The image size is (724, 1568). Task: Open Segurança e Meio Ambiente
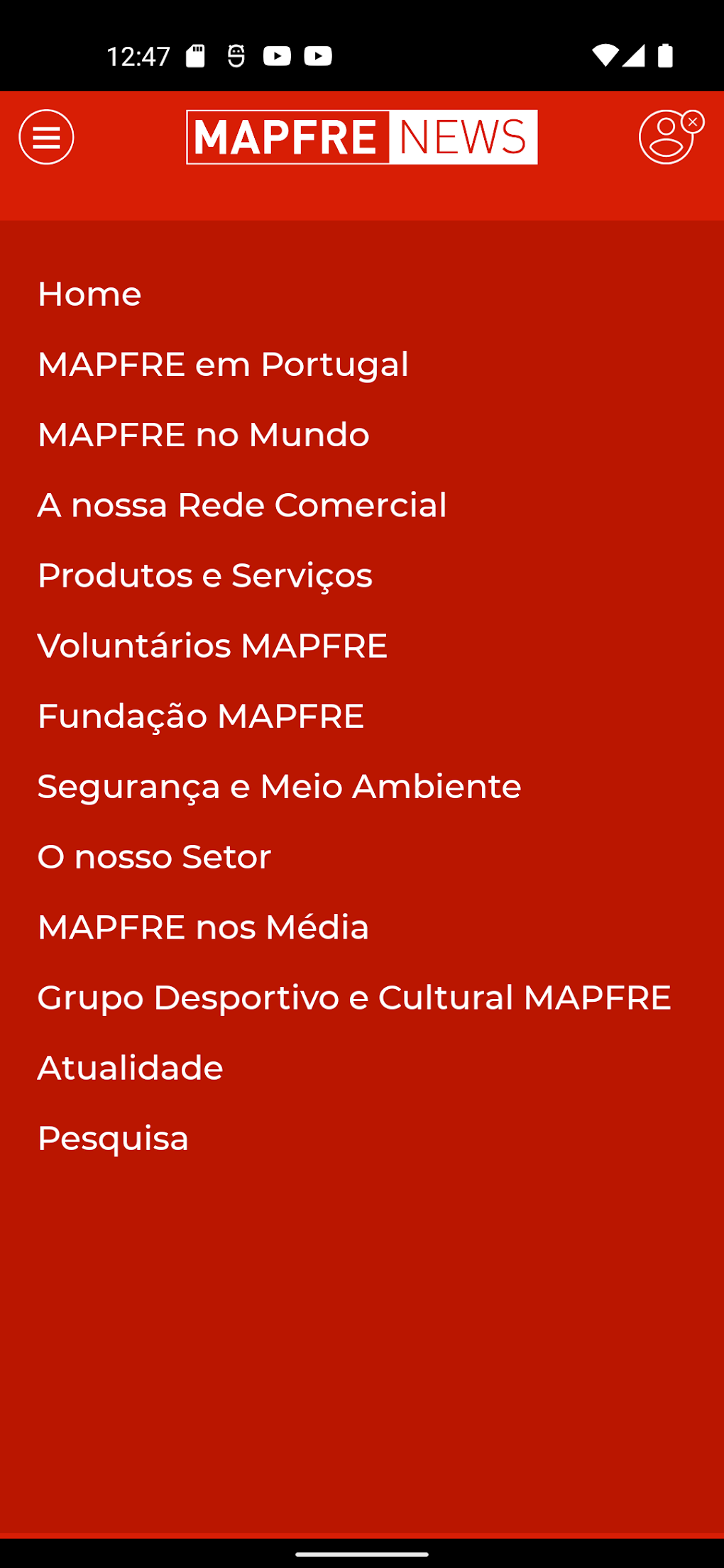279,786
